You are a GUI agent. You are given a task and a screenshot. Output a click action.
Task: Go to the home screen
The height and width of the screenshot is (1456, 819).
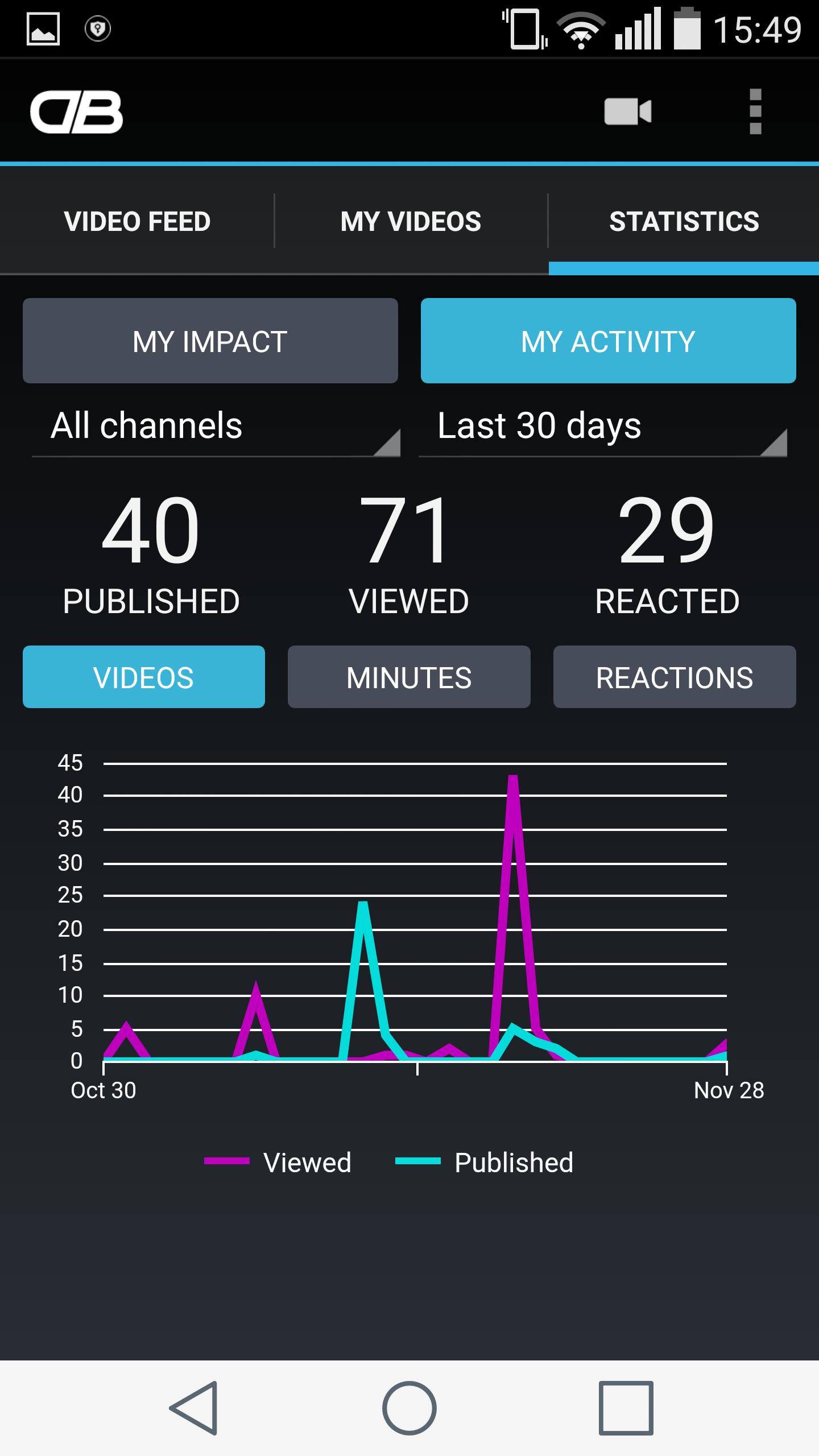pyautogui.click(x=409, y=1408)
